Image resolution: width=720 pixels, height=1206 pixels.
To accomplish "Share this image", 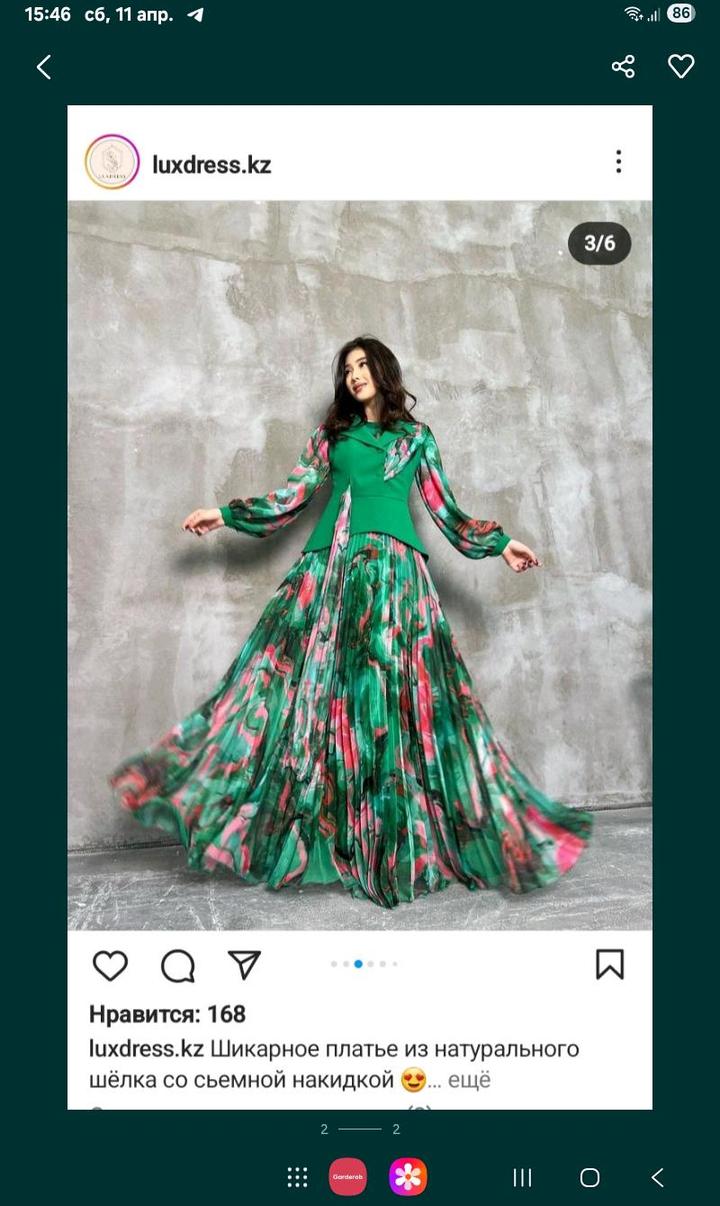I will (623, 67).
